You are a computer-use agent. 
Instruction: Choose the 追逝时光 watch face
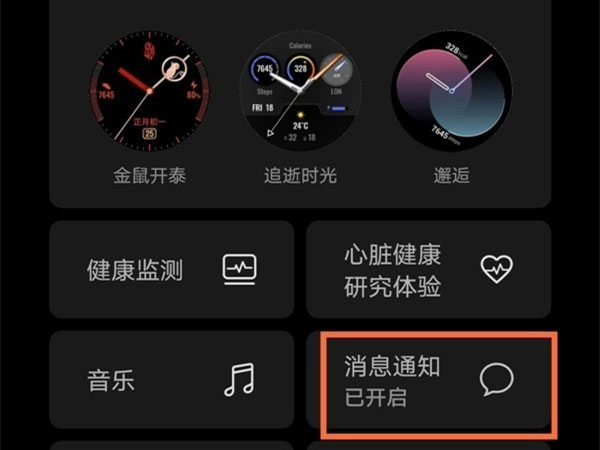coord(300,91)
